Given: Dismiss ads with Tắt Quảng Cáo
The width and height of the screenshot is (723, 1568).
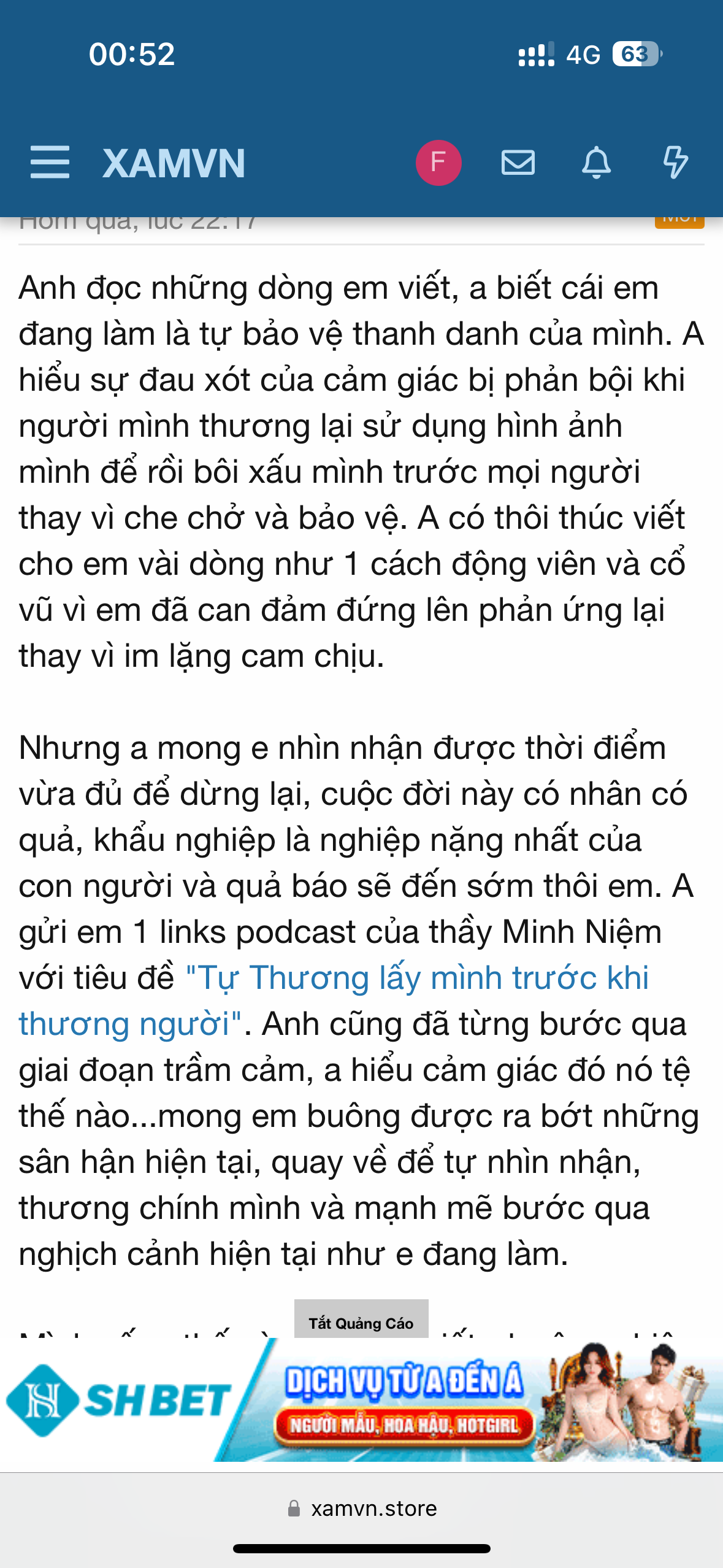Looking at the screenshot, I should click(x=361, y=1323).
